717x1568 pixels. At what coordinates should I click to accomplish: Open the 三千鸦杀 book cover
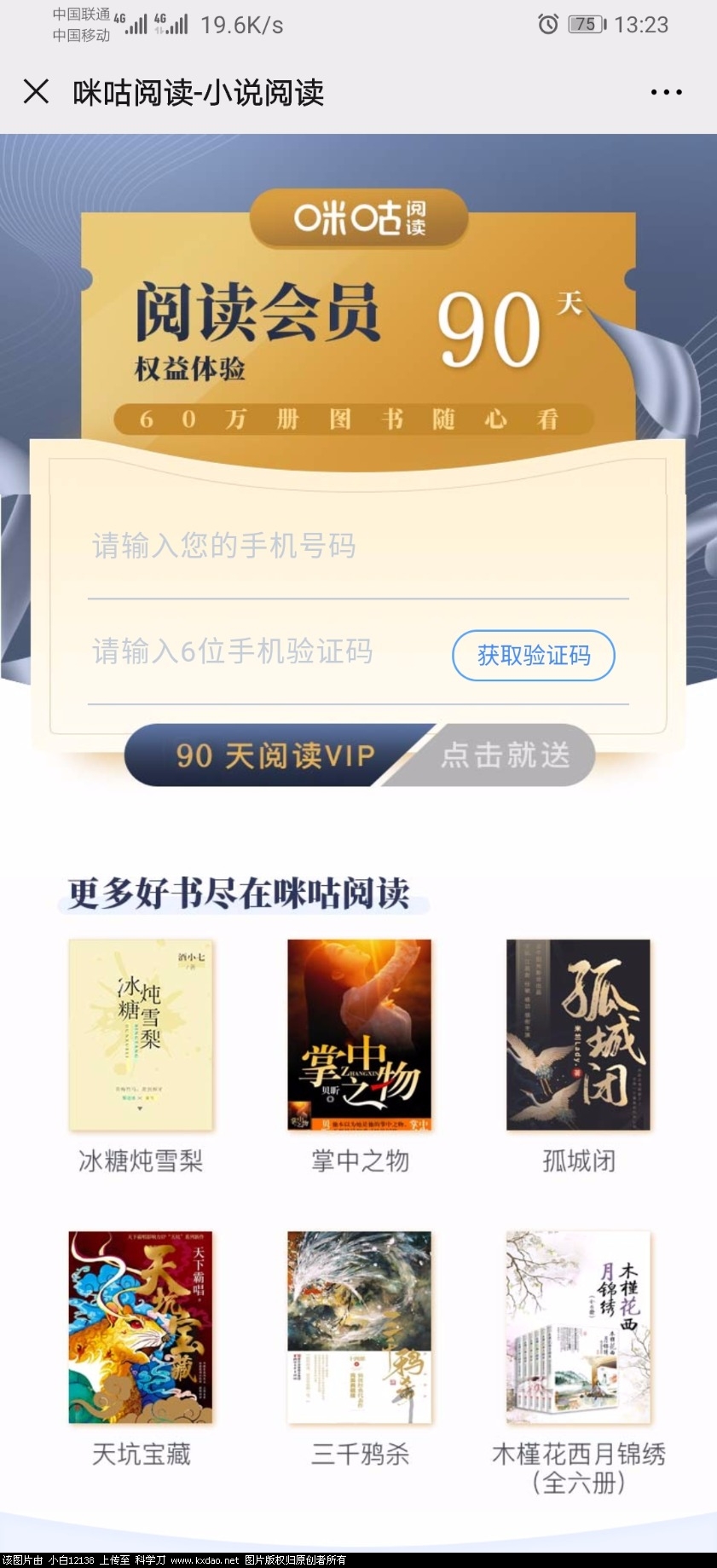click(358, 1327)
